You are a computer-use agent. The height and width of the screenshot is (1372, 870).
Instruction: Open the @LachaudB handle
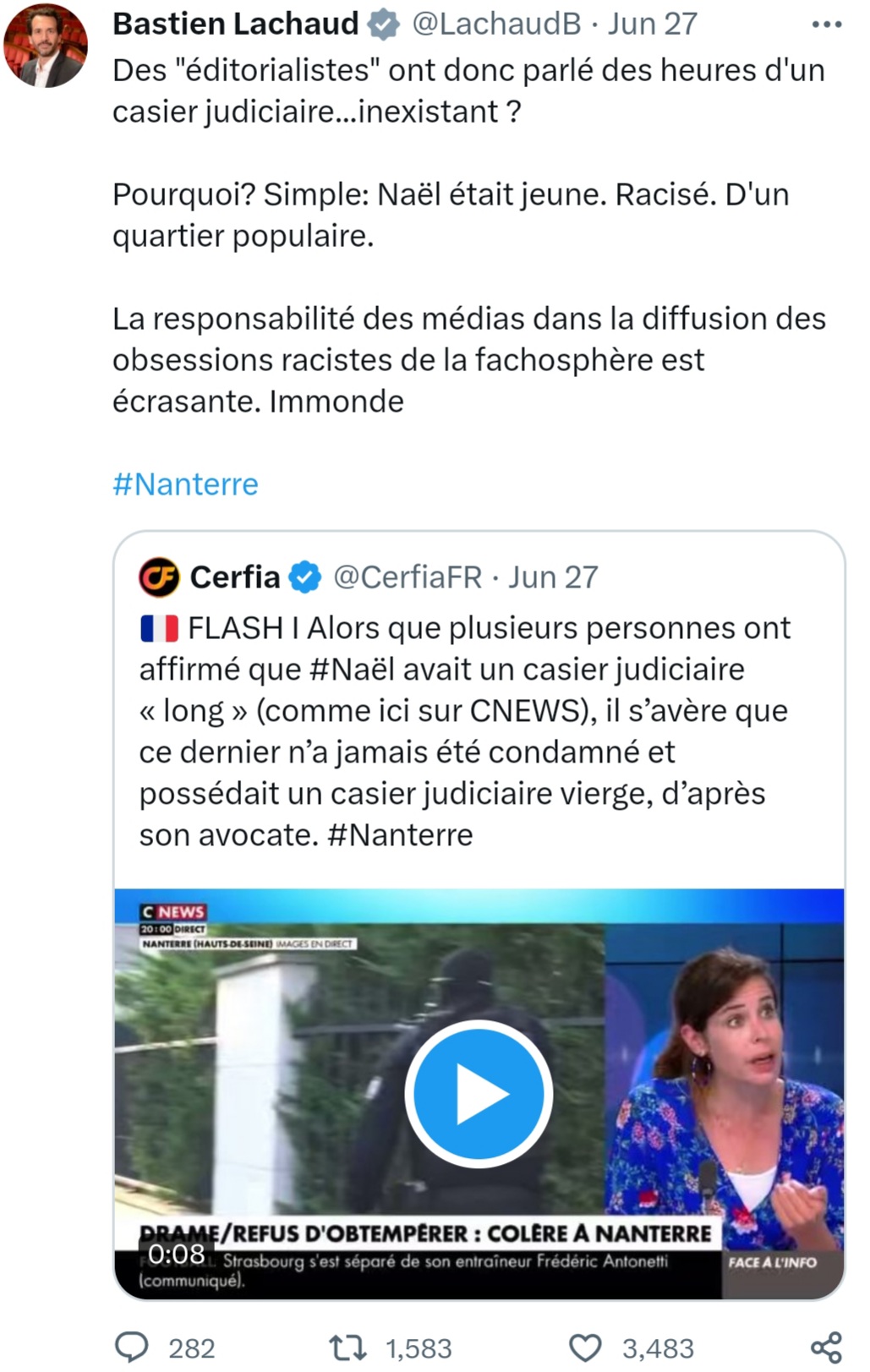496,25
